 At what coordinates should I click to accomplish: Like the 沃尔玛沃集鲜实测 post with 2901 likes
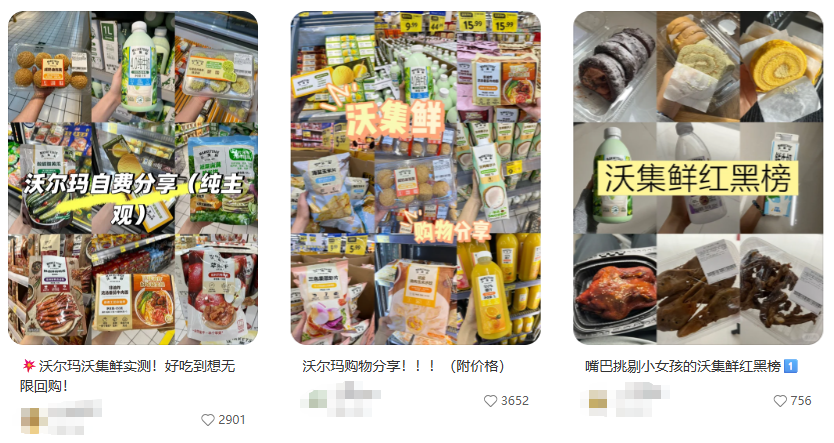(x=208, y=420)
